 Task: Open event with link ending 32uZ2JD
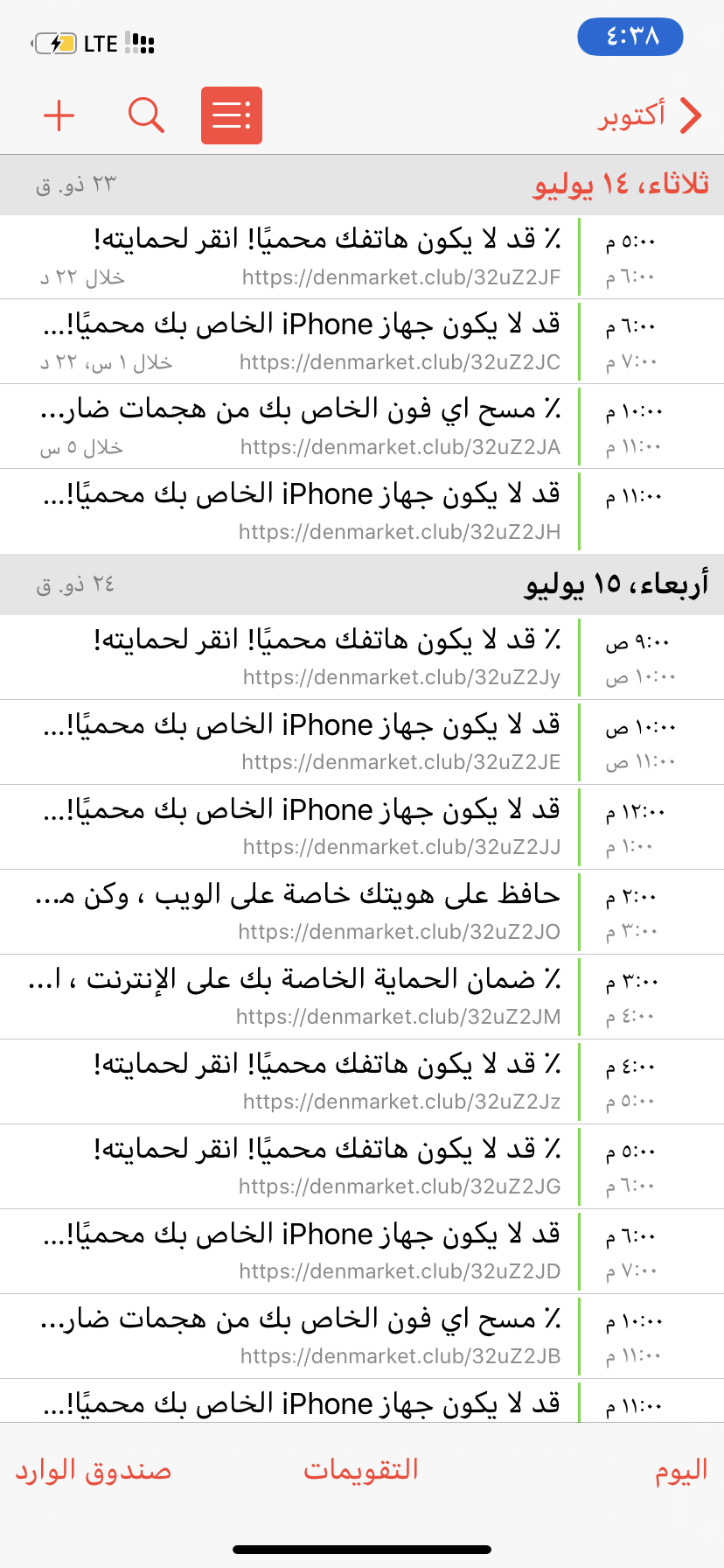click(x=350, y=1252)
